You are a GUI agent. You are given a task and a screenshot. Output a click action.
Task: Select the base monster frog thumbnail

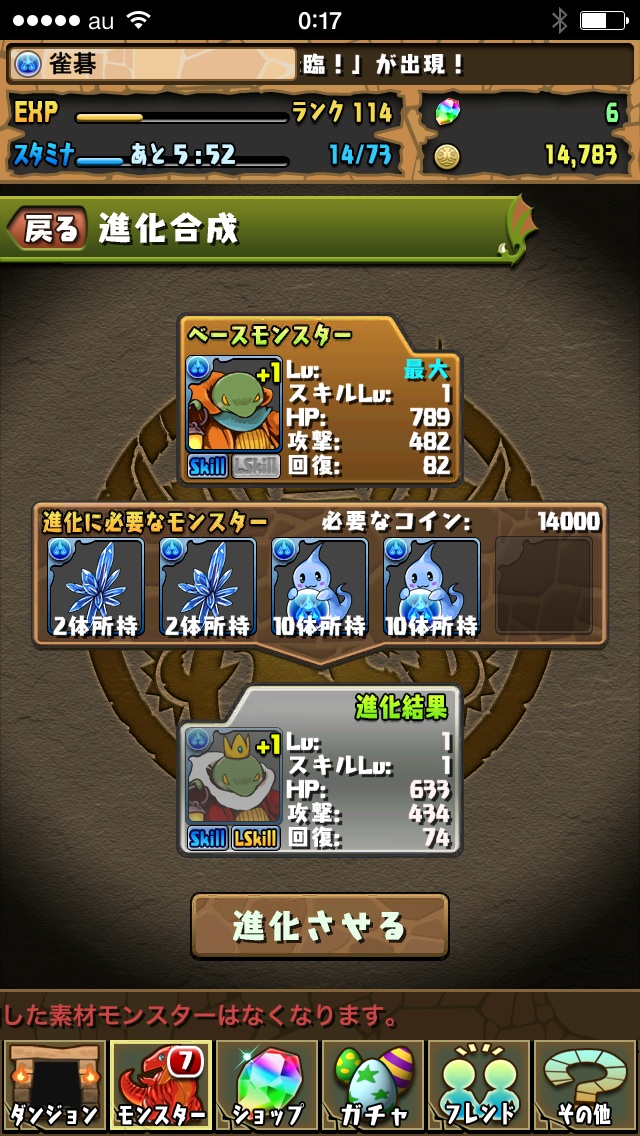[x=234, y=405]
